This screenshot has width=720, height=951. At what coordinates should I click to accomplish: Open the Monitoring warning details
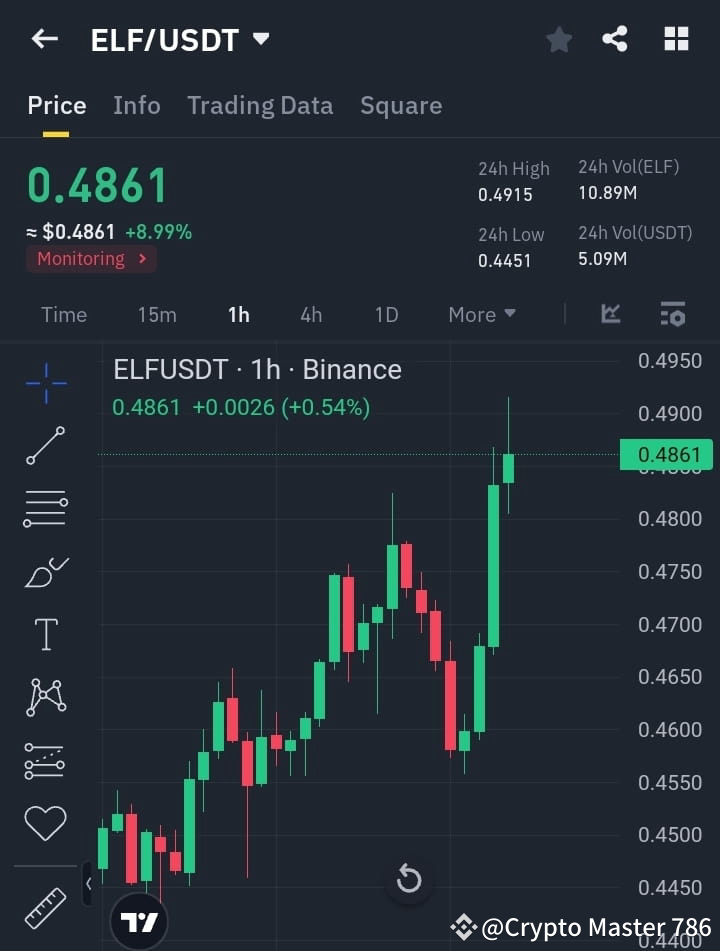click(91, 258)
